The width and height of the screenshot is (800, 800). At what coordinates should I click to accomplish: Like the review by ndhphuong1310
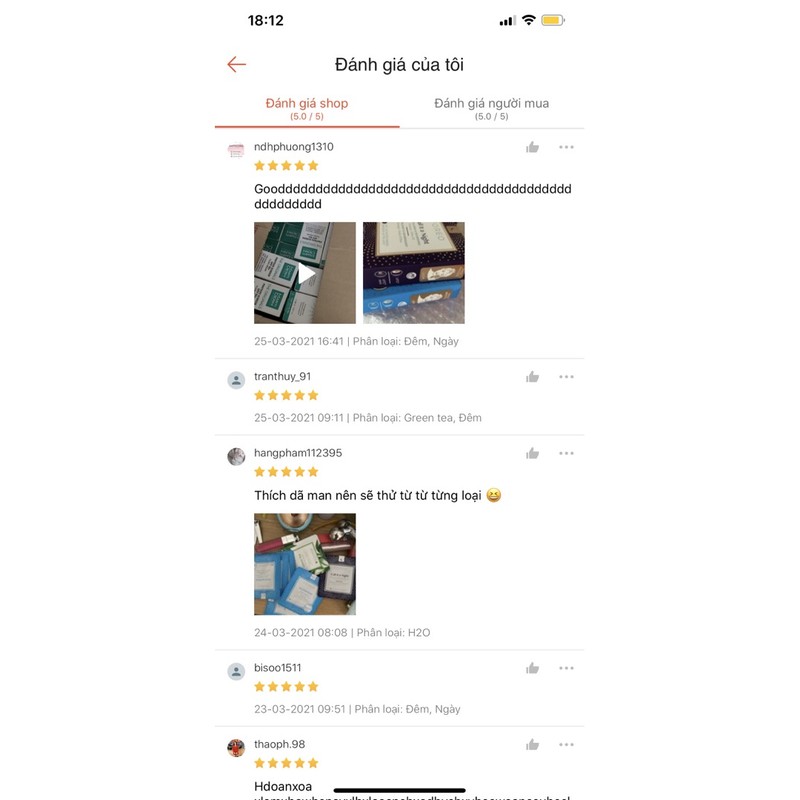click(532, 147)
